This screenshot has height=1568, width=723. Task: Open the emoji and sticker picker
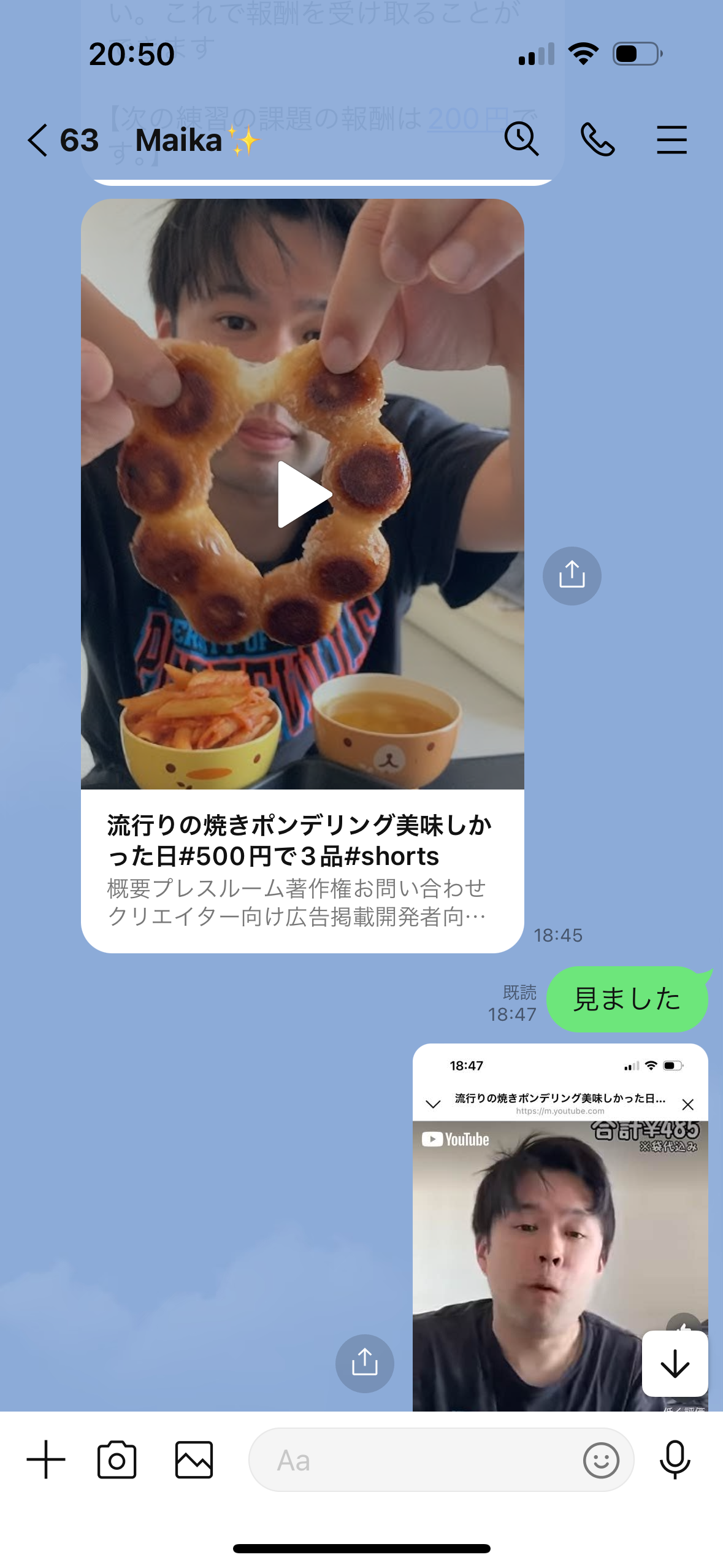601,1459
